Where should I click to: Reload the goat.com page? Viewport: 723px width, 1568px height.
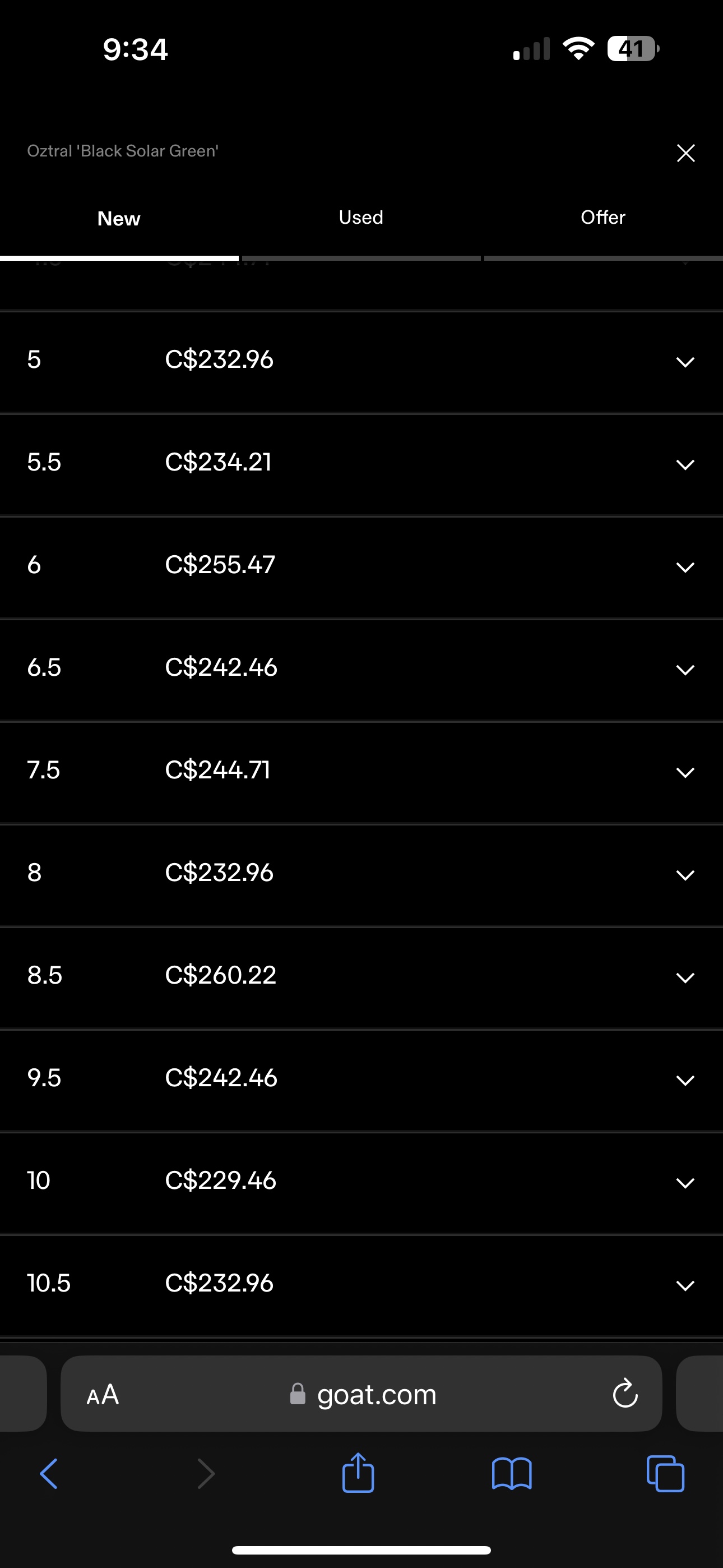click(x=624, y=1393)
